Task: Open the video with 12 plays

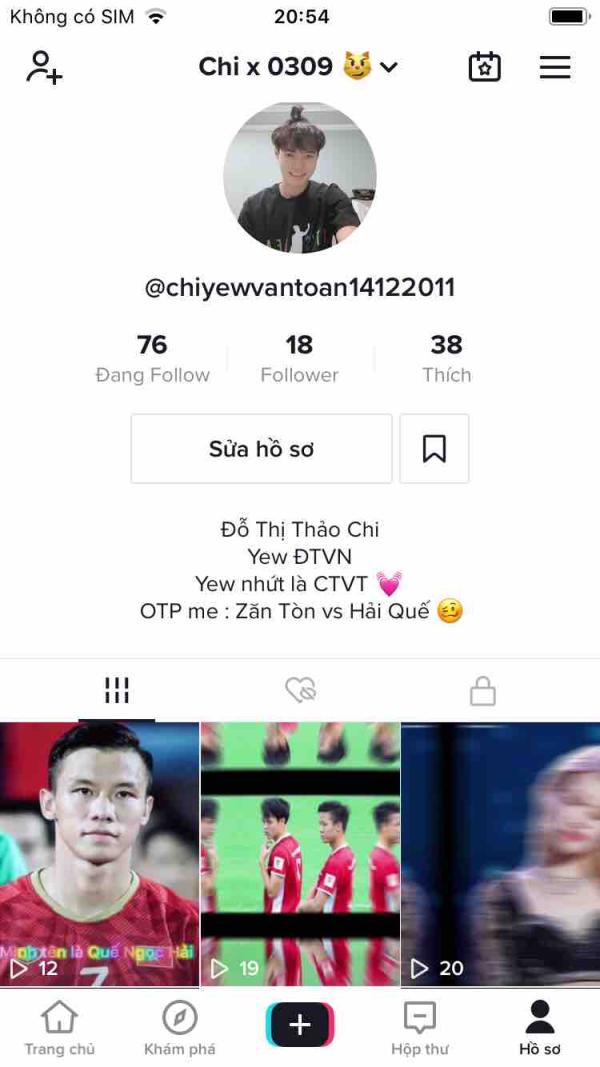Action: tap(99, 854)
